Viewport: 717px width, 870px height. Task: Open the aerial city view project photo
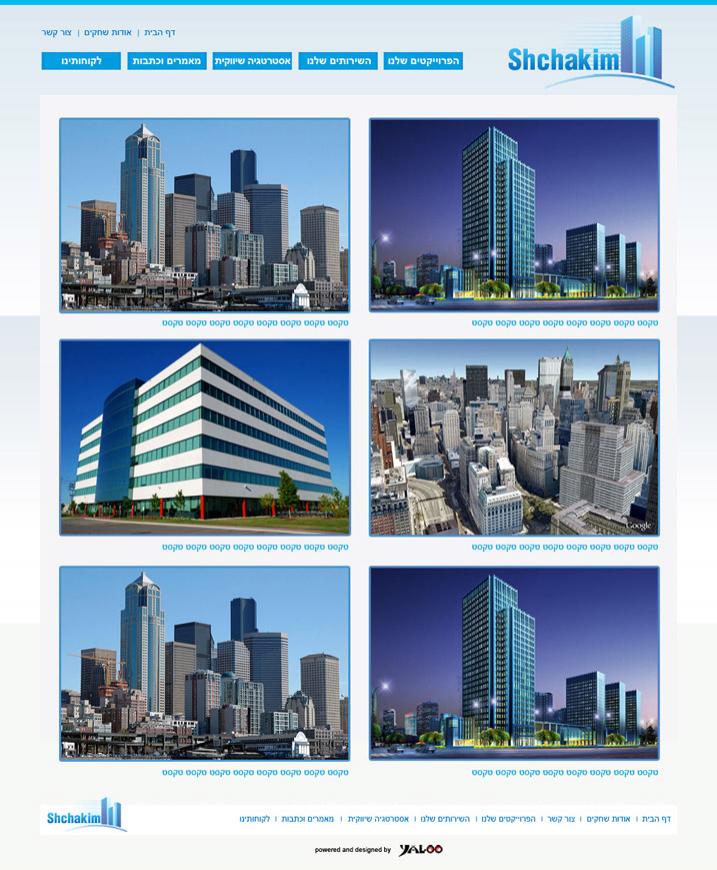coord(514,437)
